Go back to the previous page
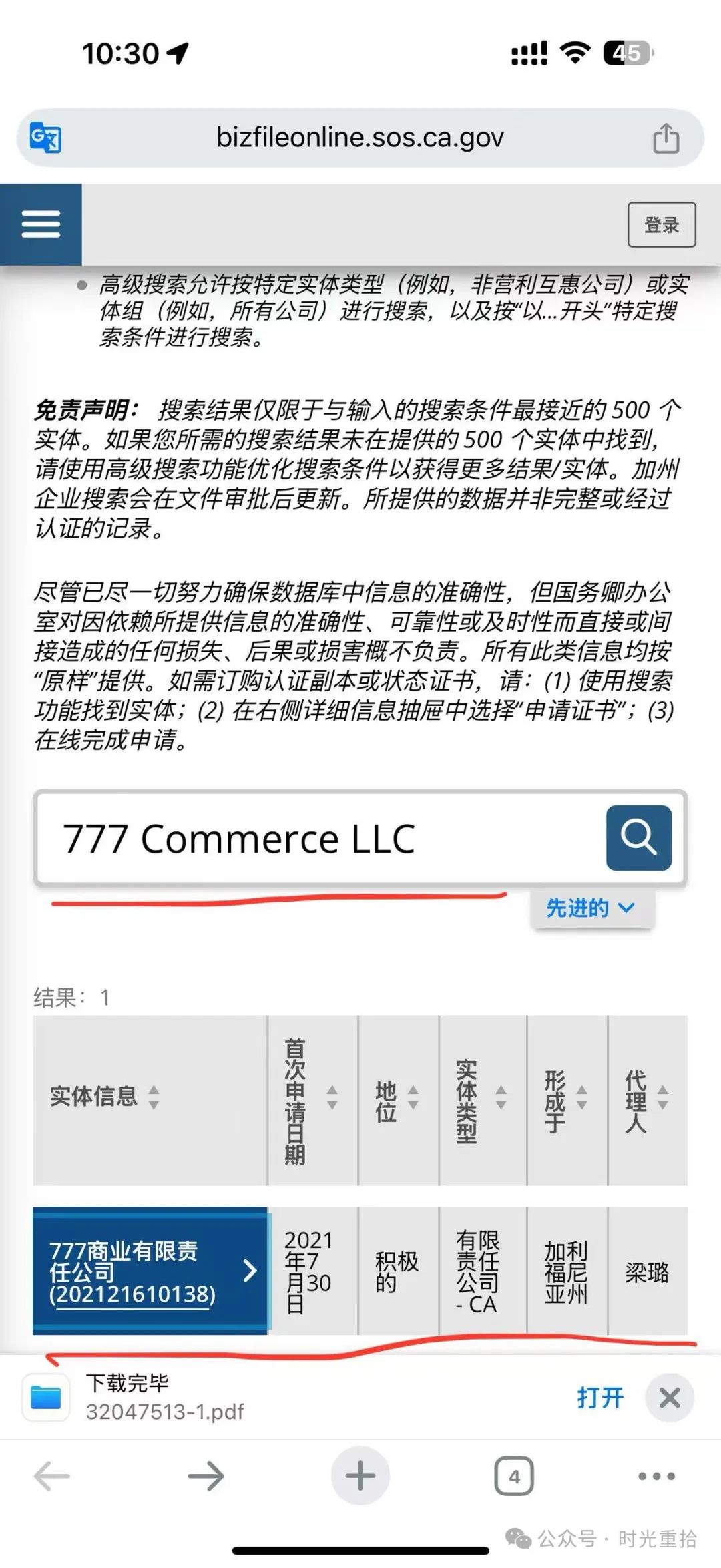 [x=52, y=1476]
